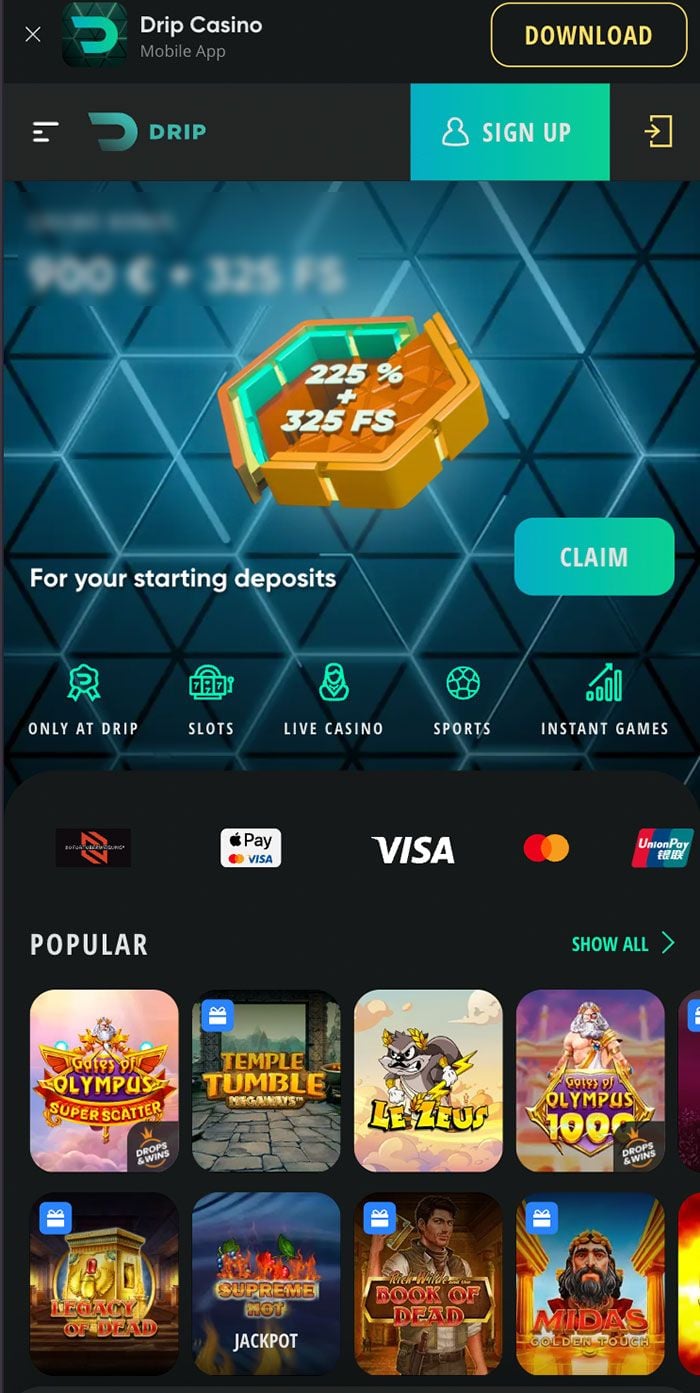This screenshot has height=1393, width=700.
Task: Dismiss the Drip Casino app banner
Action: pyautogui.click(x=33, y=35)
